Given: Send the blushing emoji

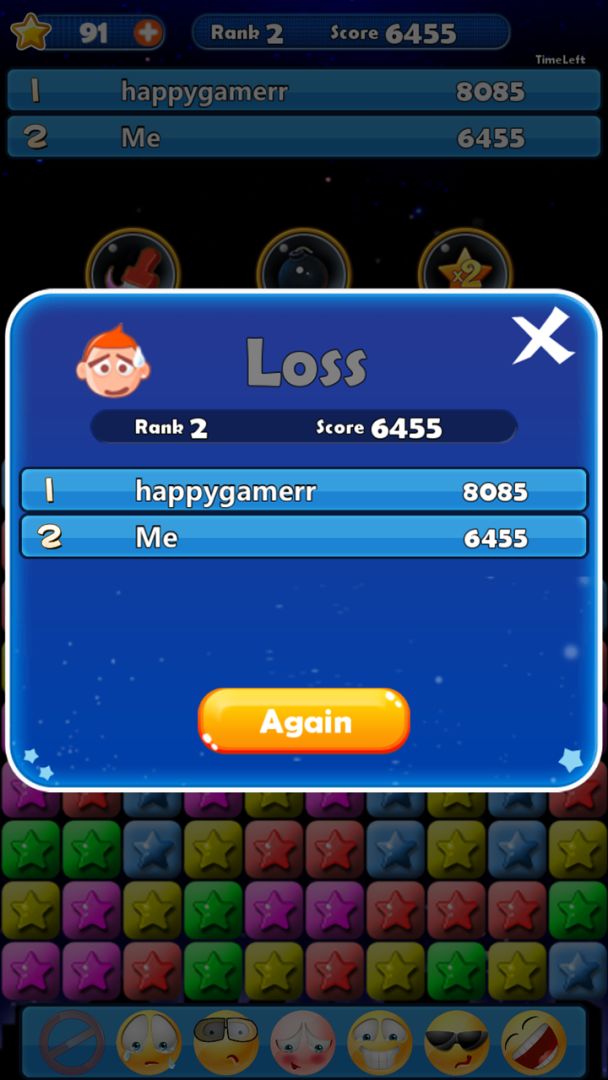Looking at the screenshot, I should click(303, 1042).
